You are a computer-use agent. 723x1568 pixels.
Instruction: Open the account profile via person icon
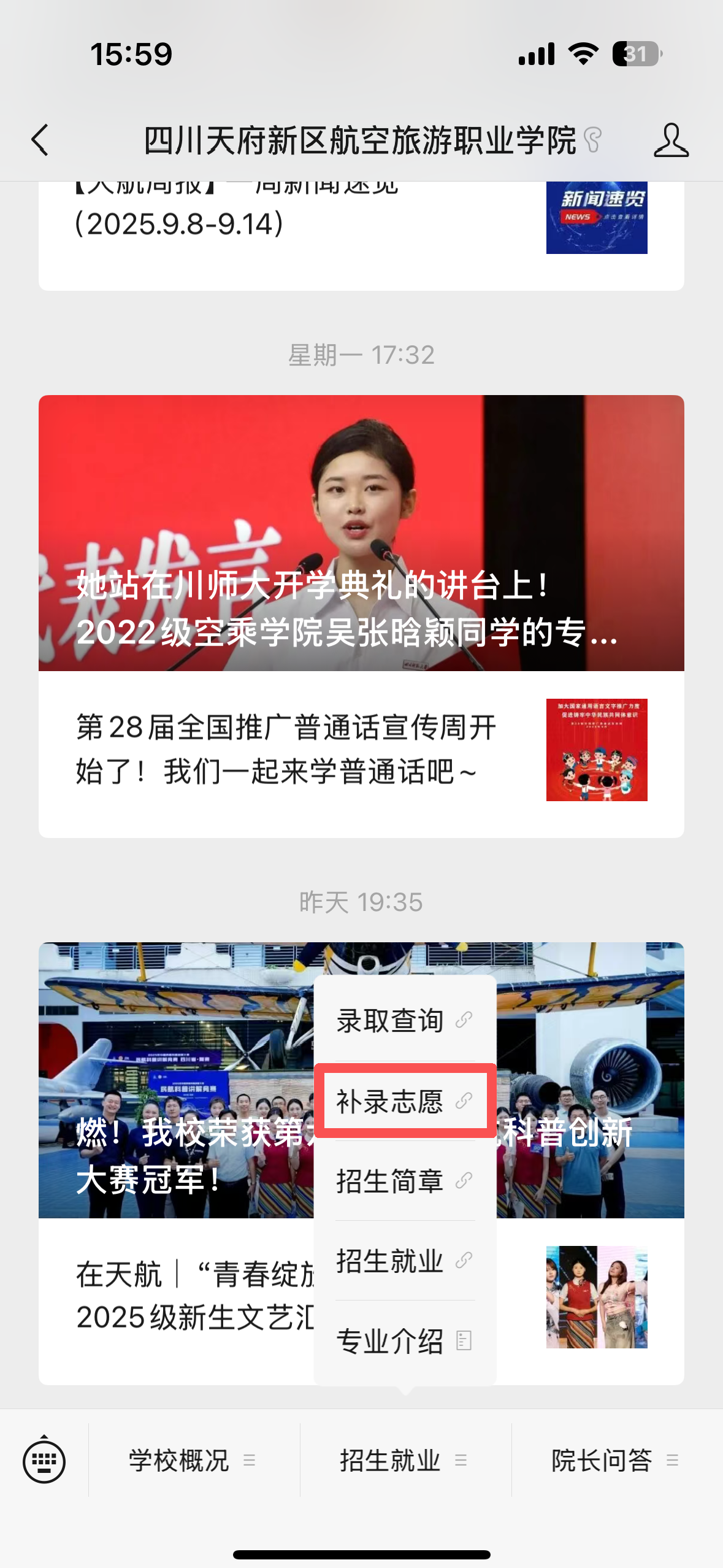[x=672, y=140]
